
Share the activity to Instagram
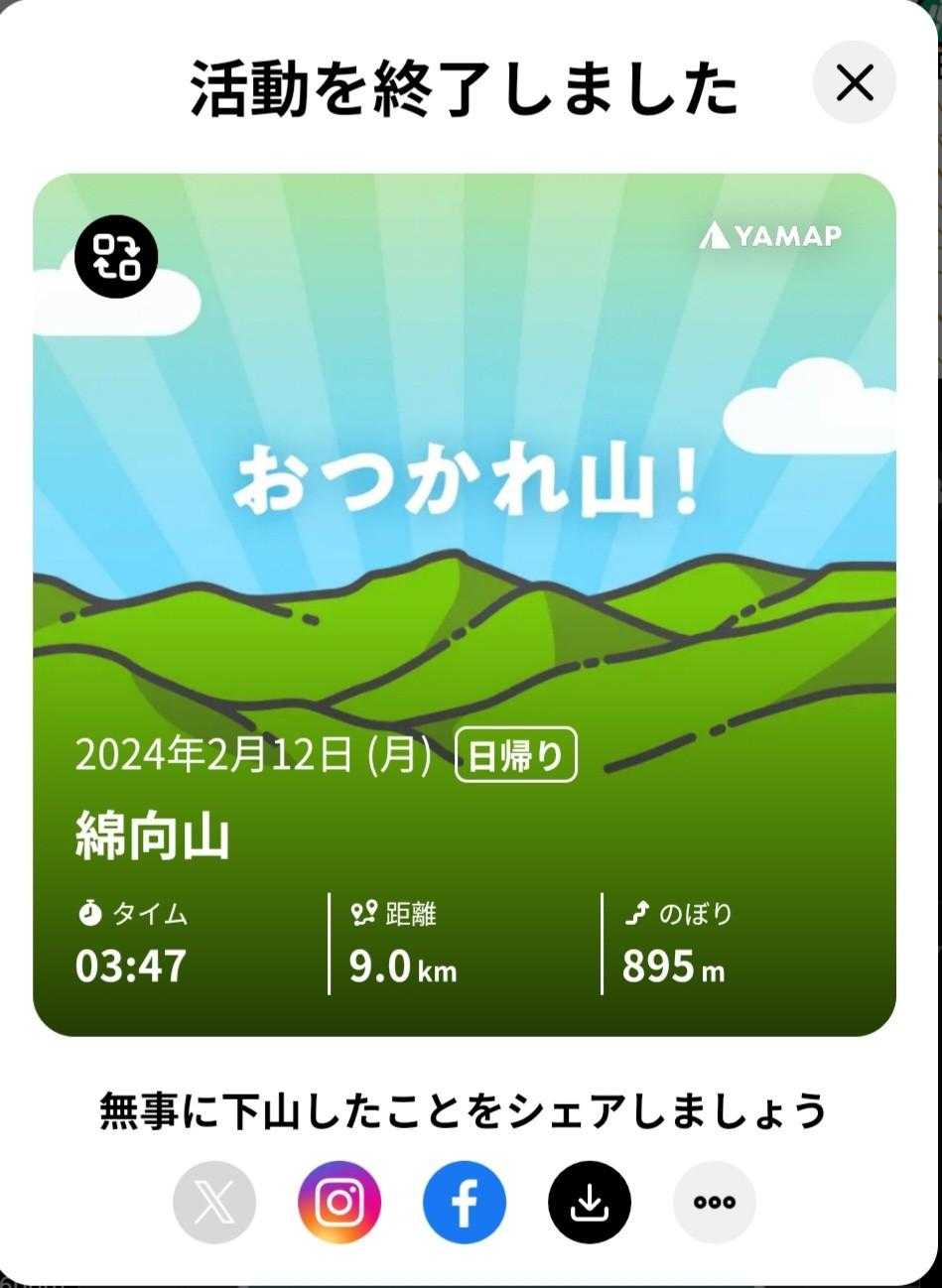tap(339, 1203)
